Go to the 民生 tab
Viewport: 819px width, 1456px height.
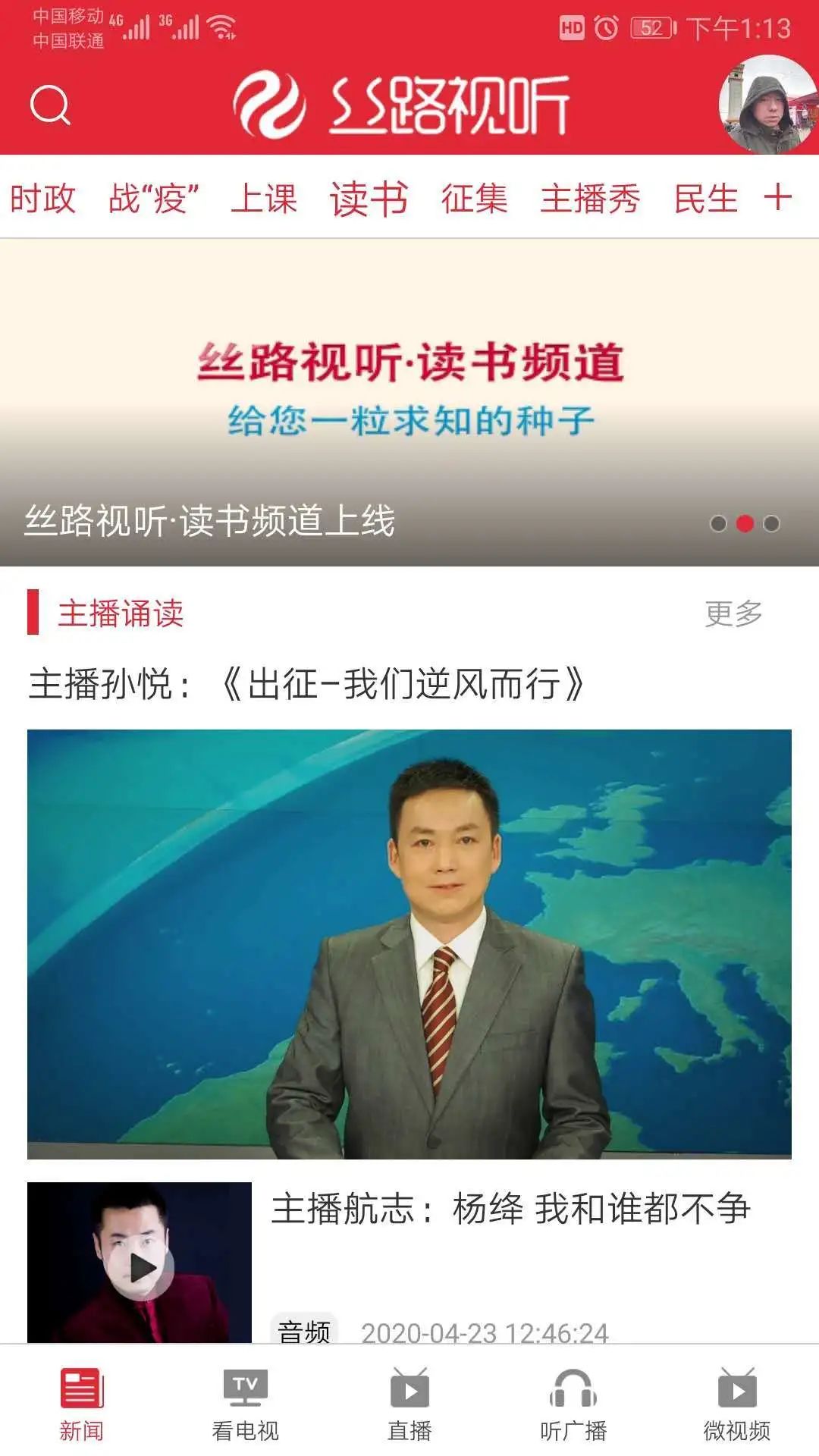click(705, 199)
